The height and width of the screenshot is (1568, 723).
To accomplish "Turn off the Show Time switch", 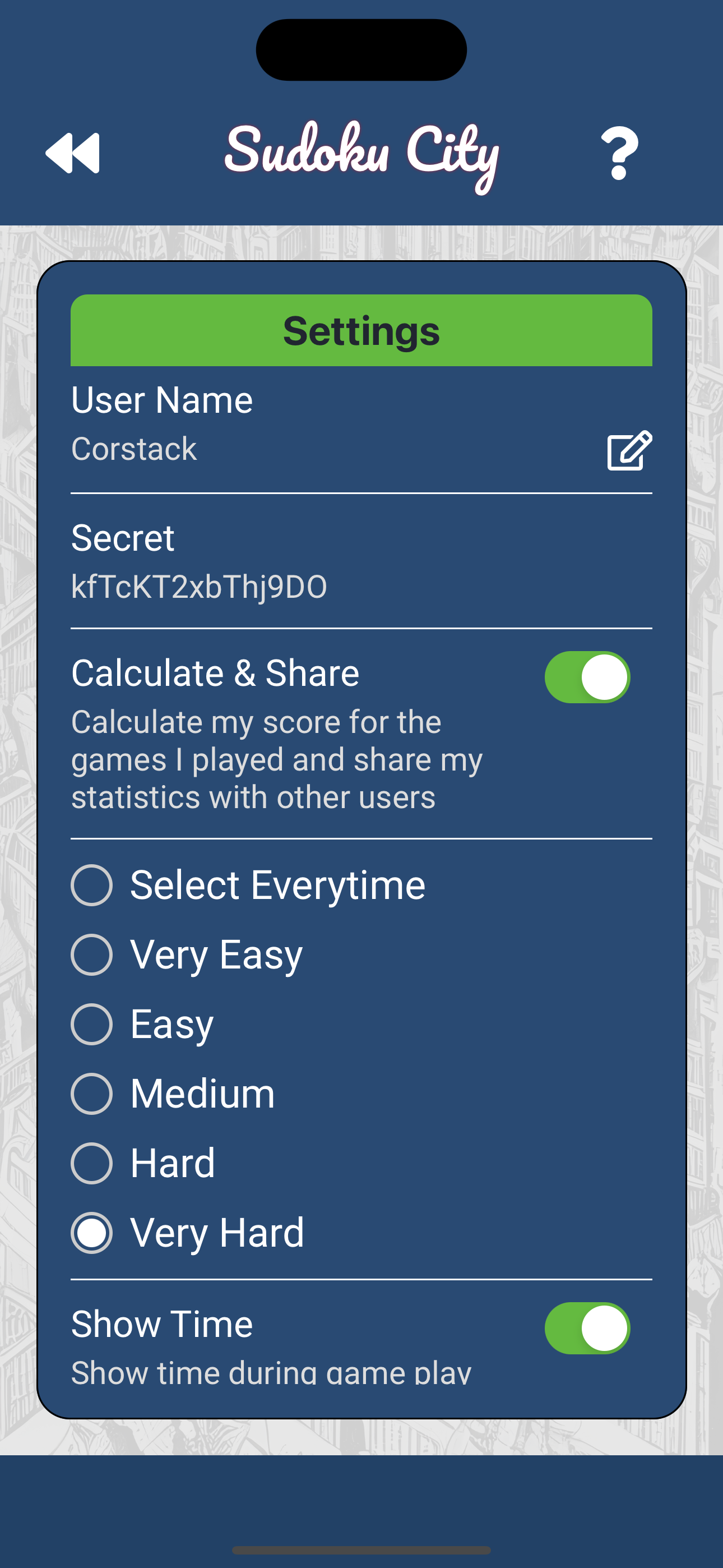I will click(x=587, y=1328).
